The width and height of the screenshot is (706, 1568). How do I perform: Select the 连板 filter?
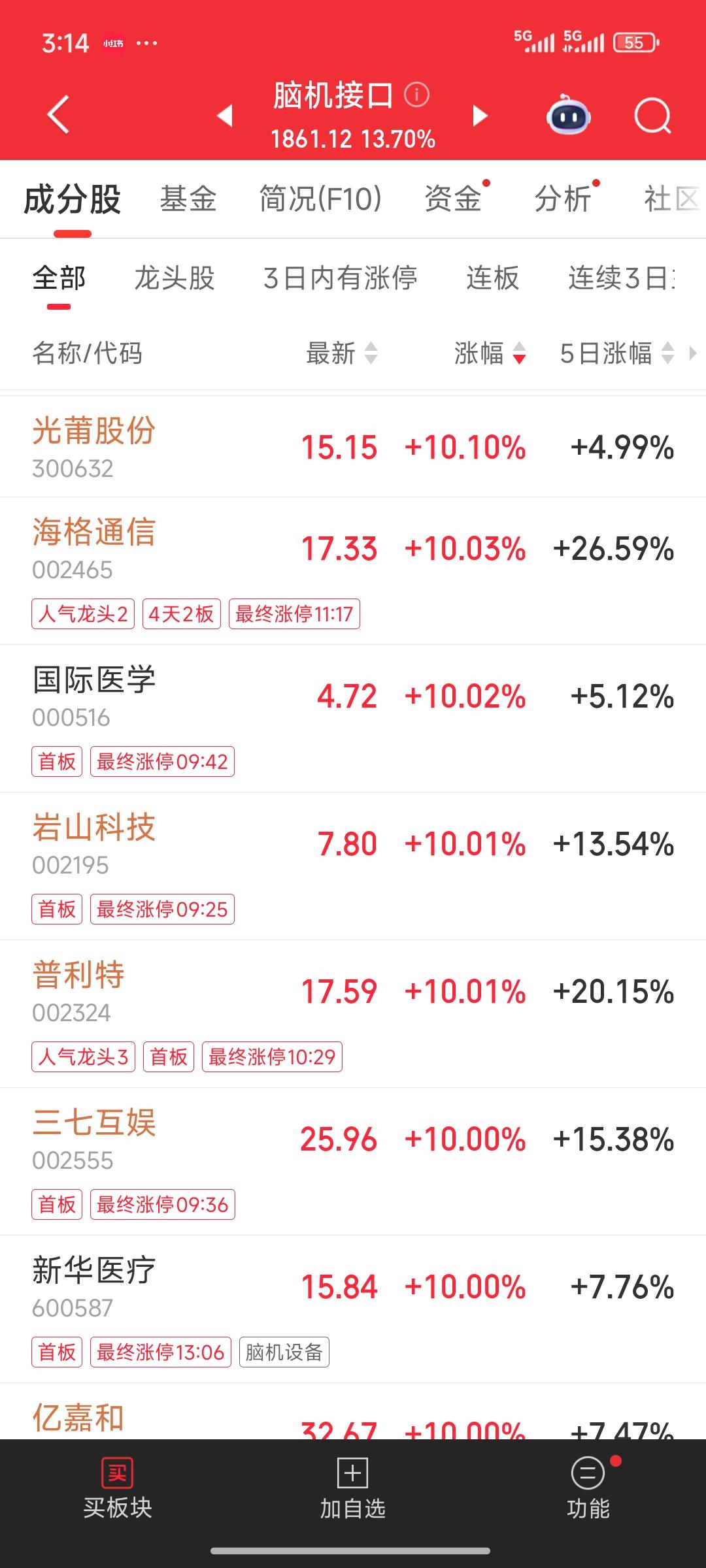[492, 278]
